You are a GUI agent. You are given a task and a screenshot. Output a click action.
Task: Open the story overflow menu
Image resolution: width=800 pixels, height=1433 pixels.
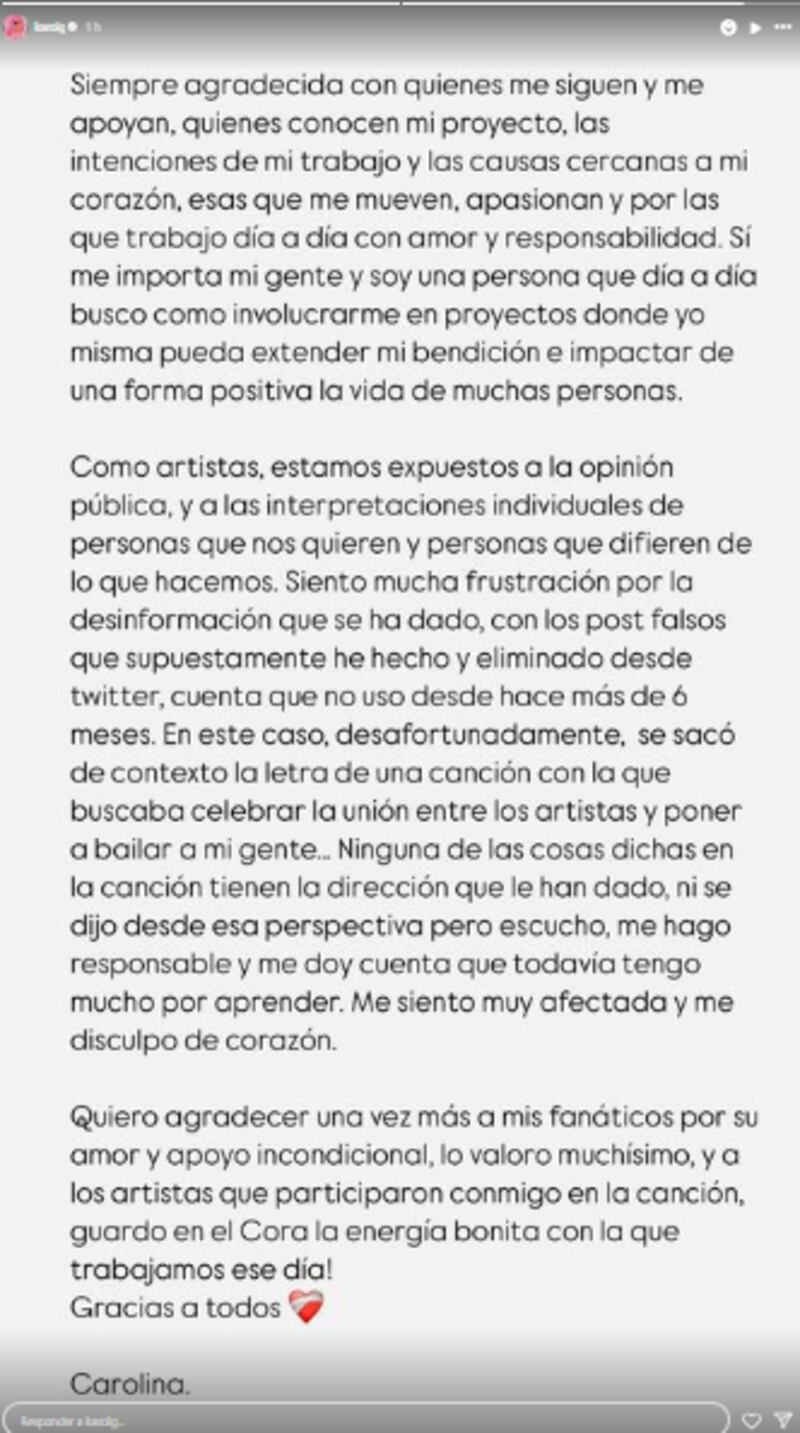pyautogui.click(x=783, y=27)
